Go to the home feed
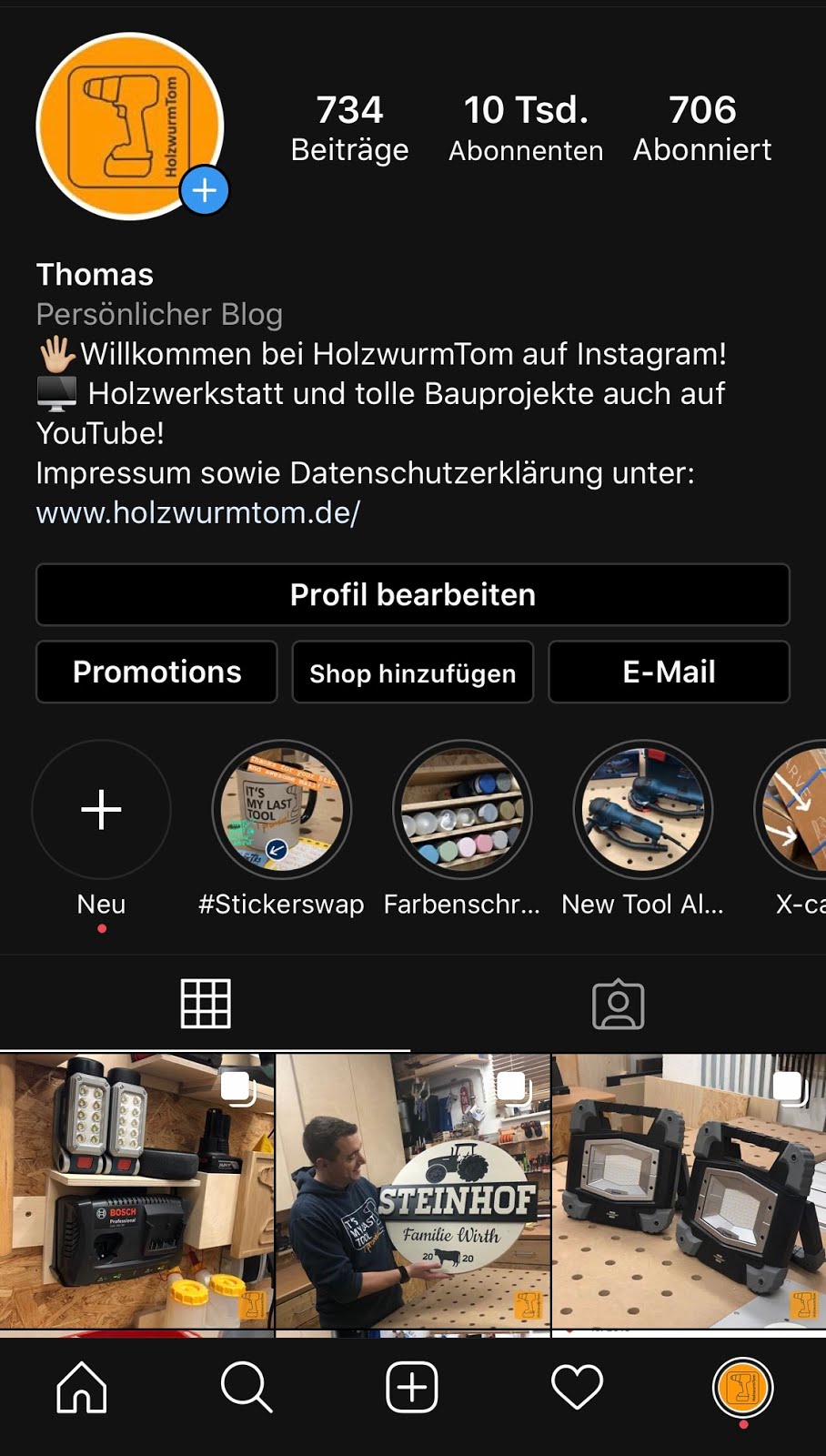 click(x=82, y=1388)
